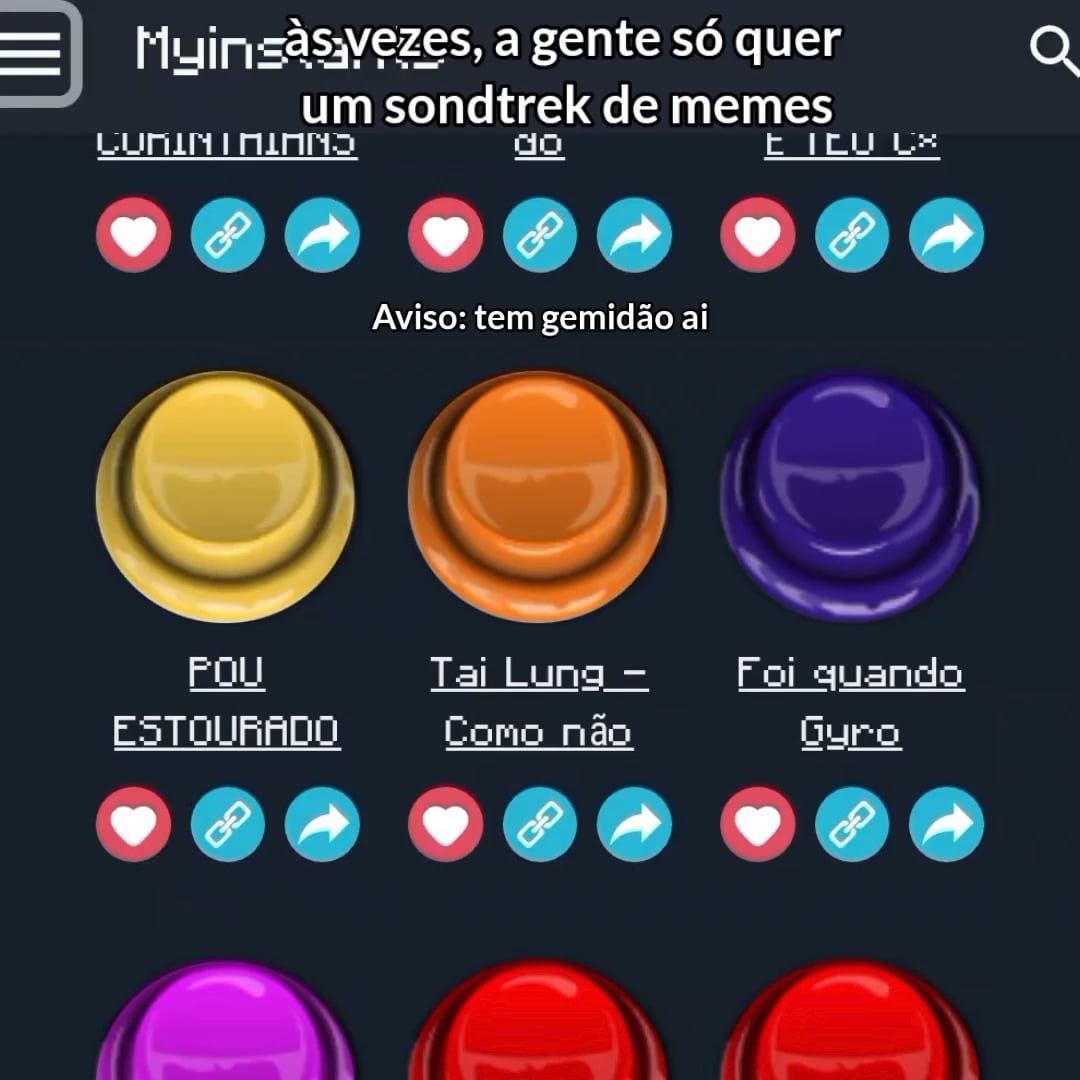Copy the link for the CORINTHIANS sound

click(228, 235)
